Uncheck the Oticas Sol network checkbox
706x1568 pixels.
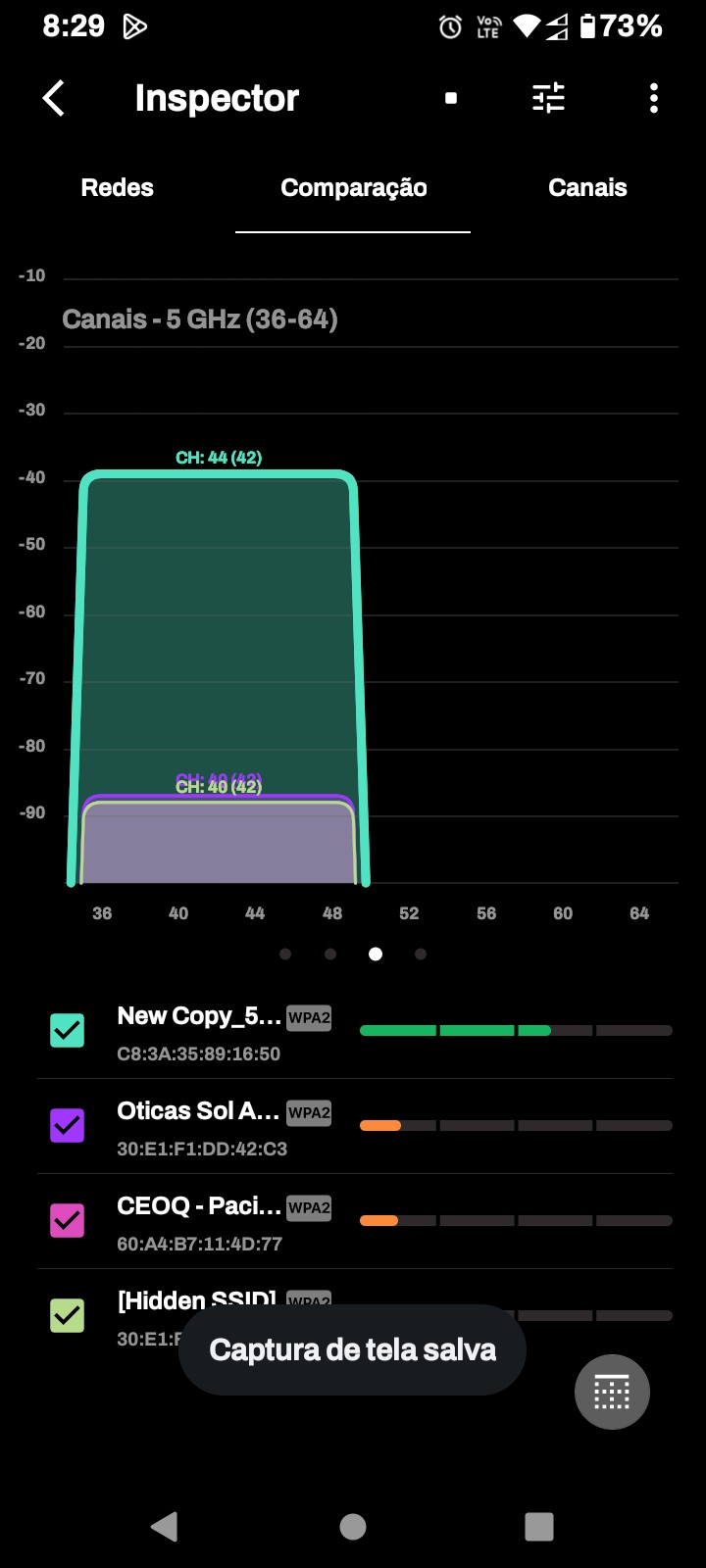[x=68, y=1125]
